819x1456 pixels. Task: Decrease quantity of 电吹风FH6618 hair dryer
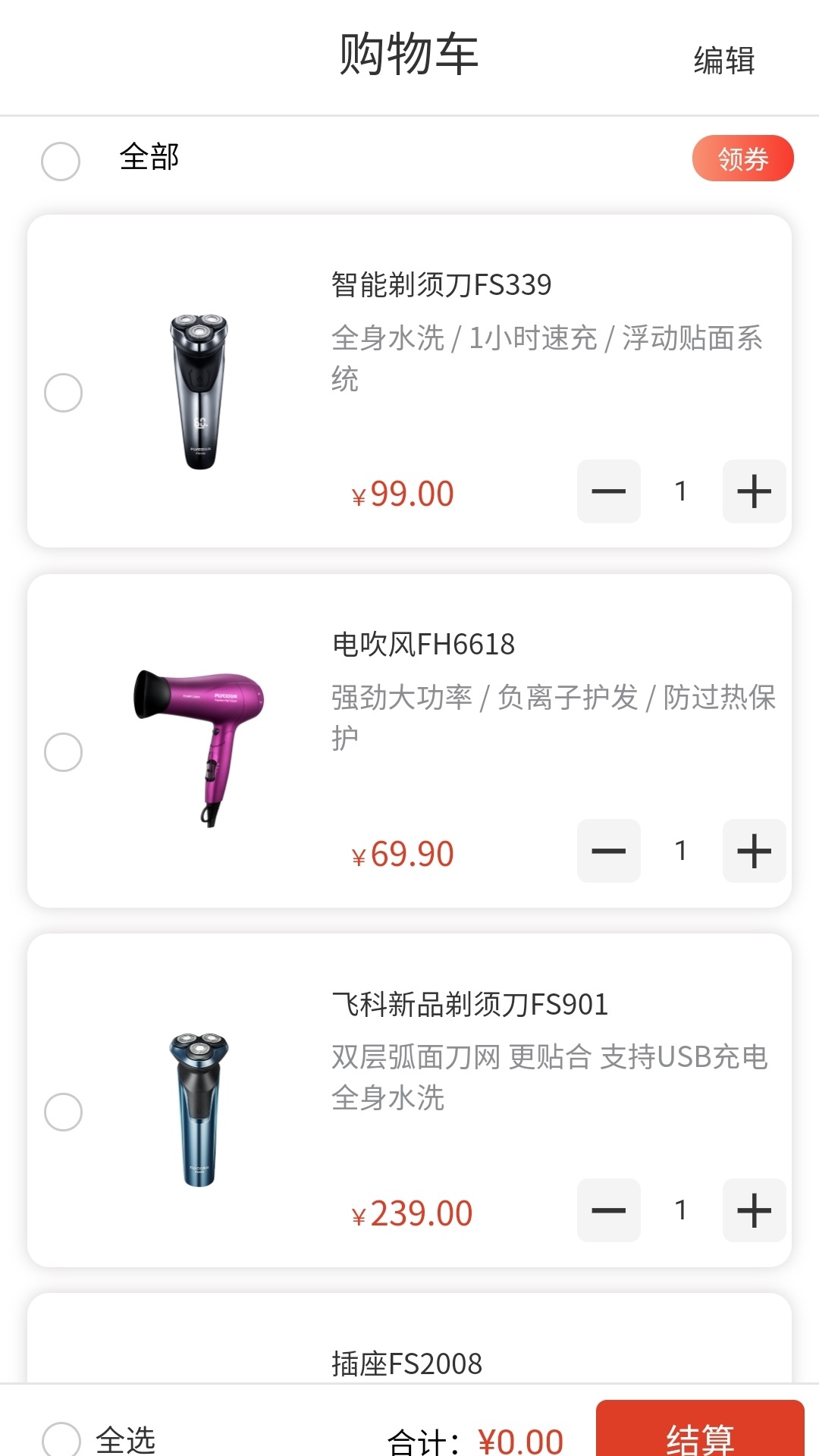click(x=608, y=851)
